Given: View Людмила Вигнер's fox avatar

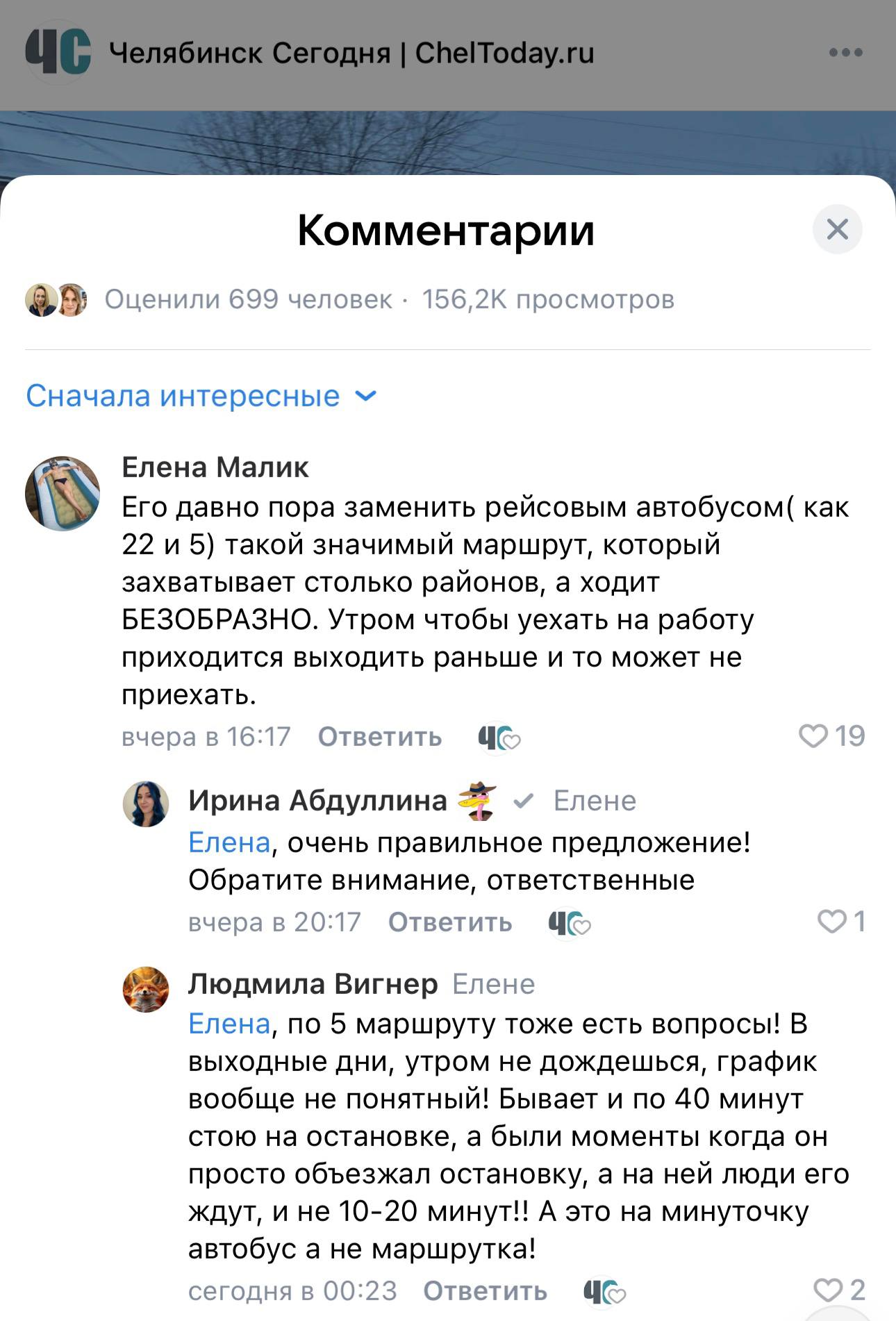Looking at the screenshot, I should tap(146, 989).
